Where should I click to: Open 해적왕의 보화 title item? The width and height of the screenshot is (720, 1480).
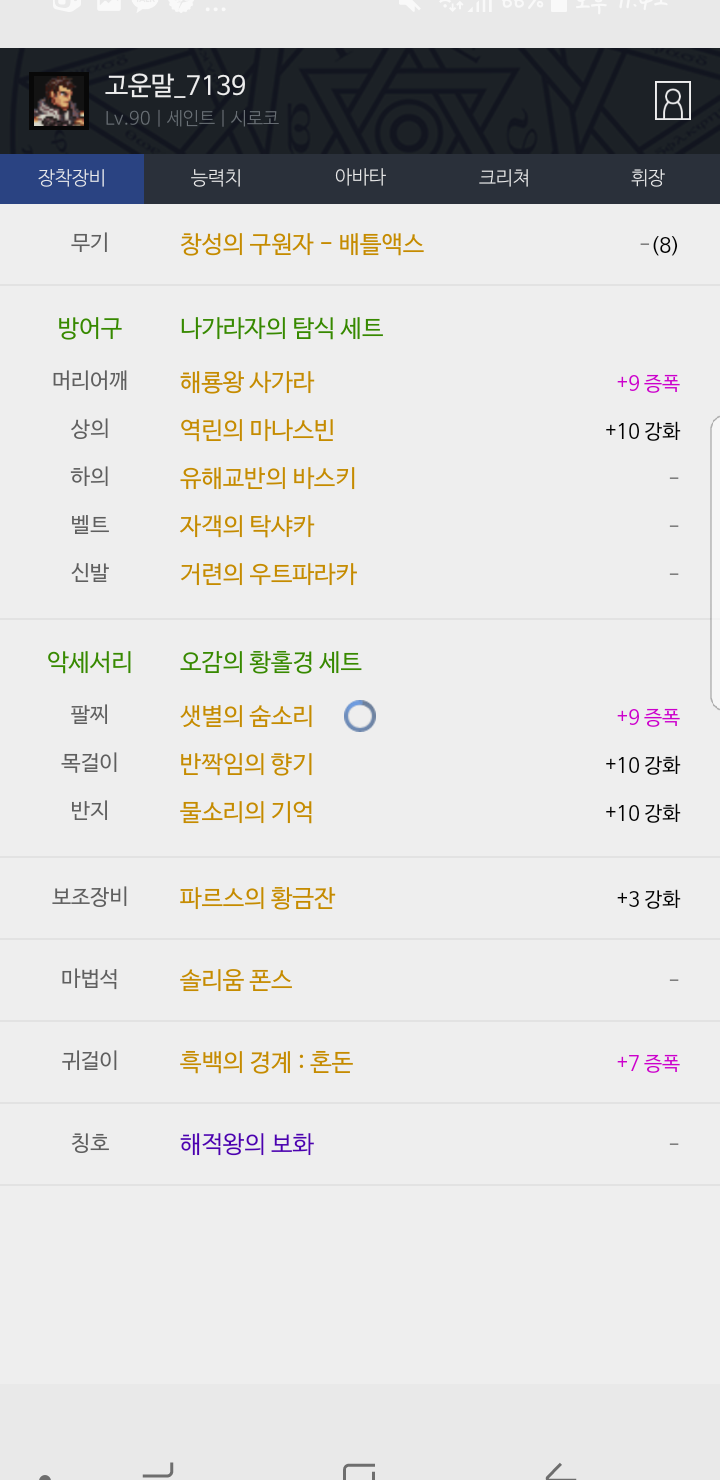coord(247,1143)
